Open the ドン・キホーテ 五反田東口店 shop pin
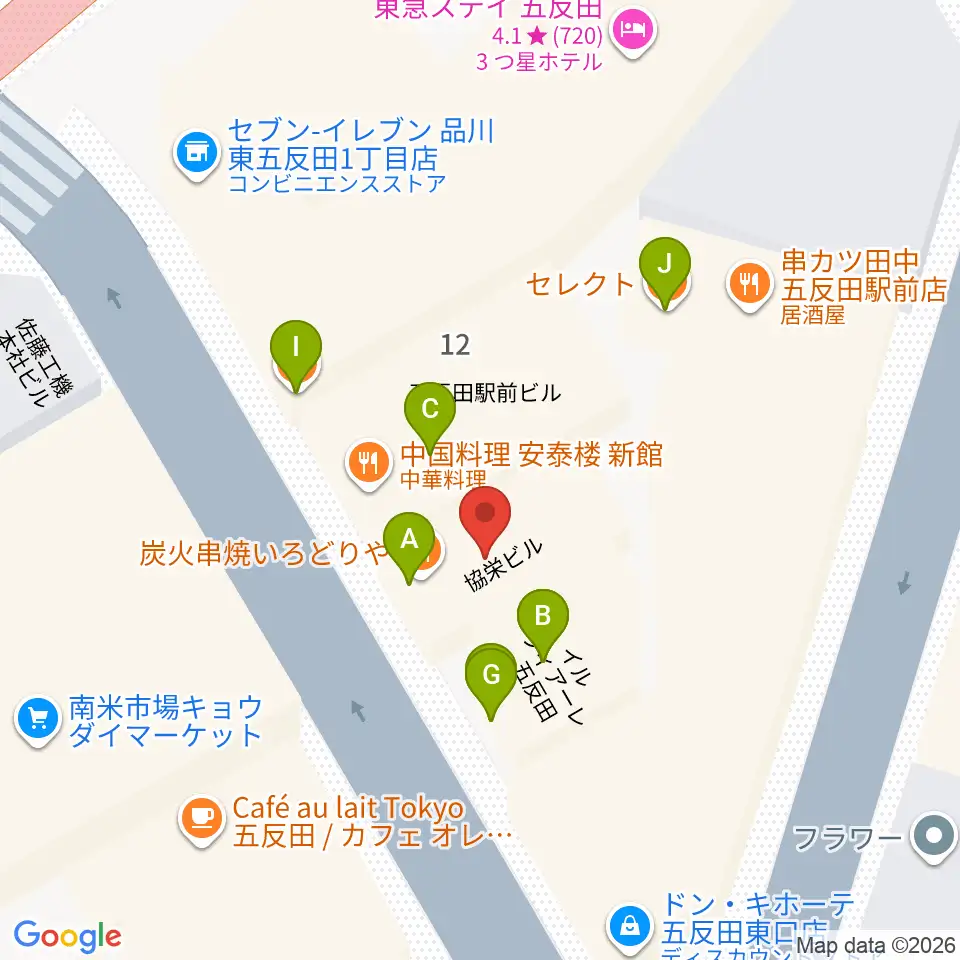The height and width of the screenshot is (960, 960). (630, 930)
